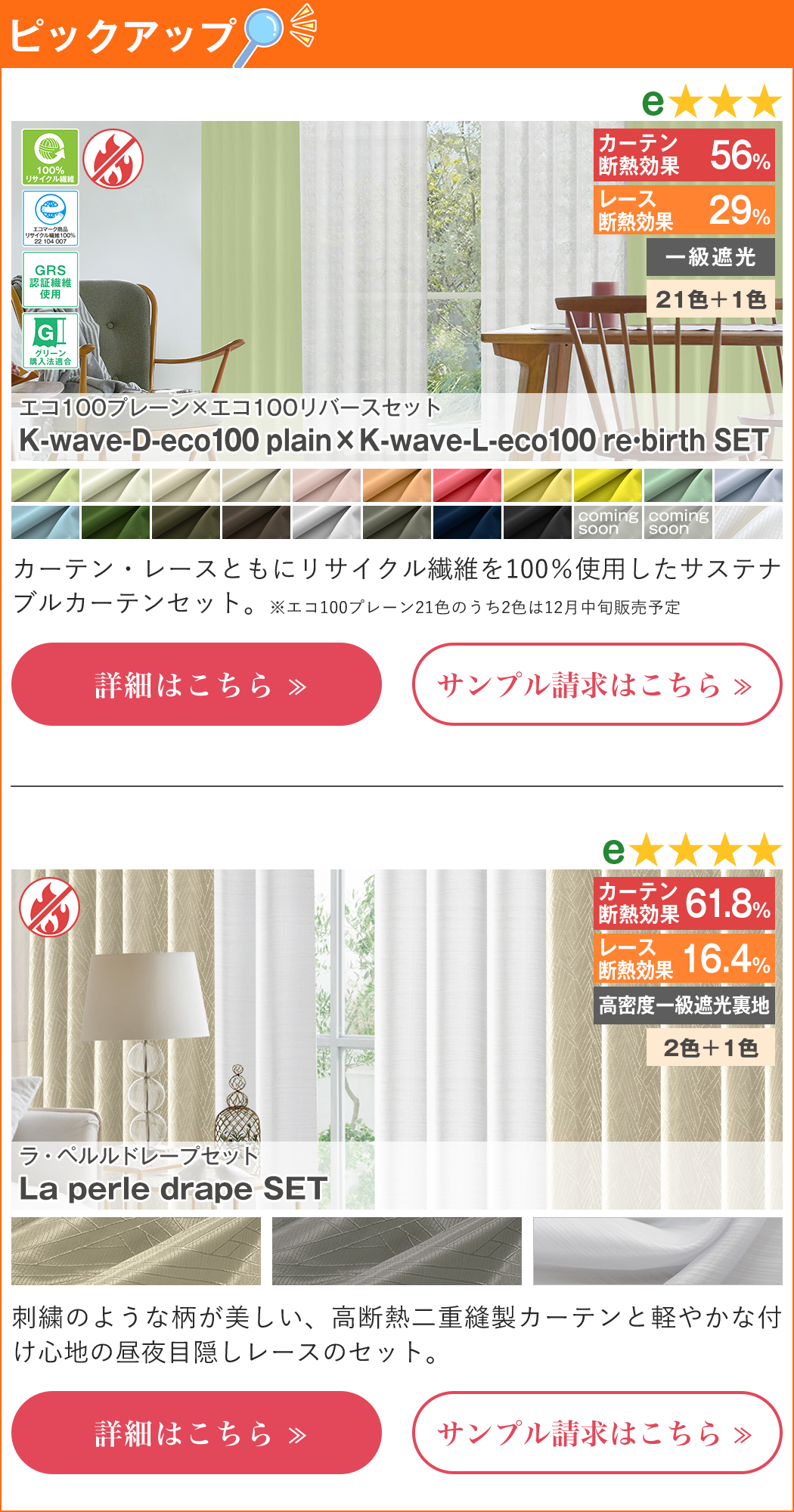
Task: View details of La perle drape SET
Action: pyautogui.click(x=200, y=1433)
